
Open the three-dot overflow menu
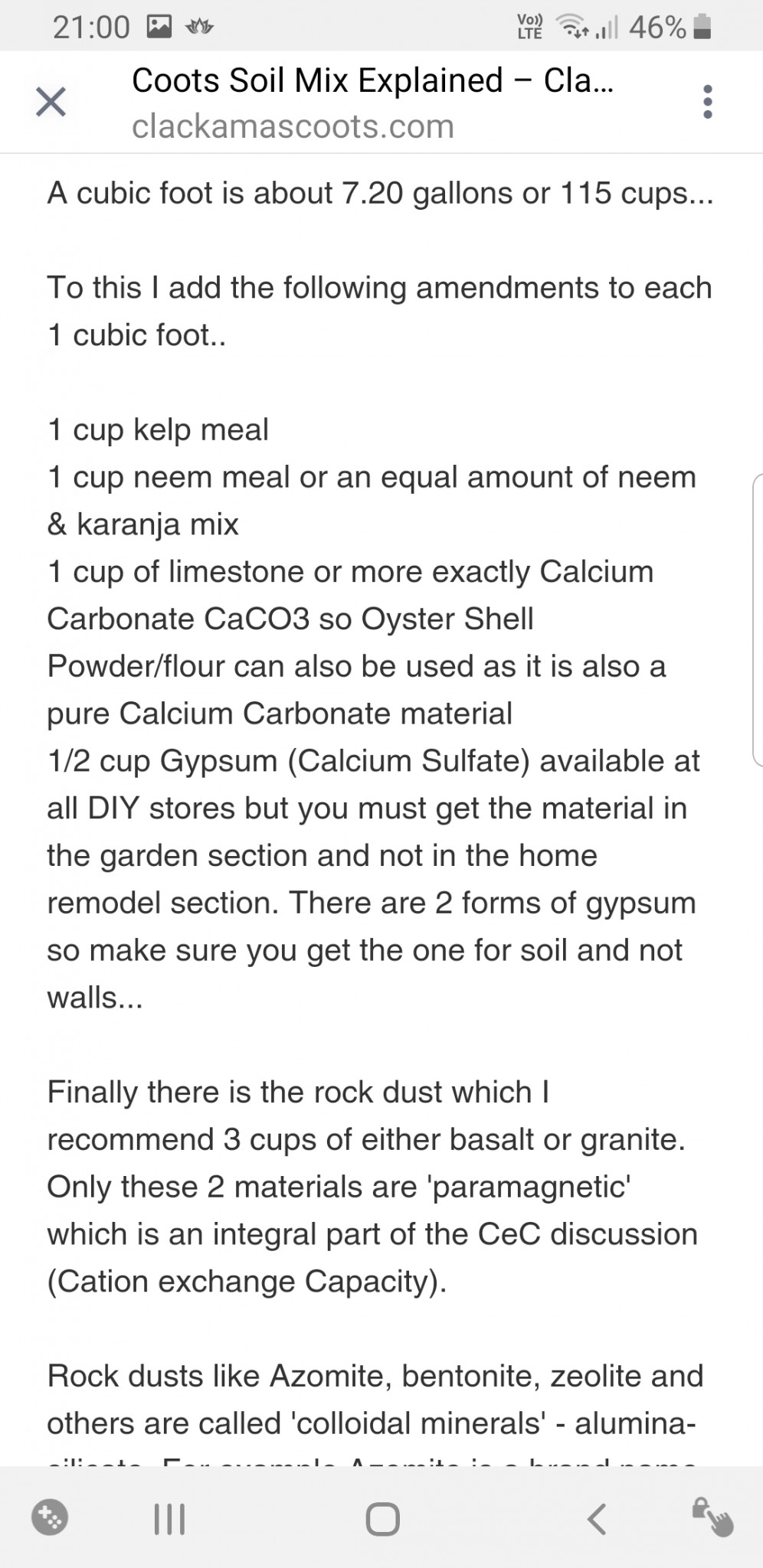coord(707,102)
